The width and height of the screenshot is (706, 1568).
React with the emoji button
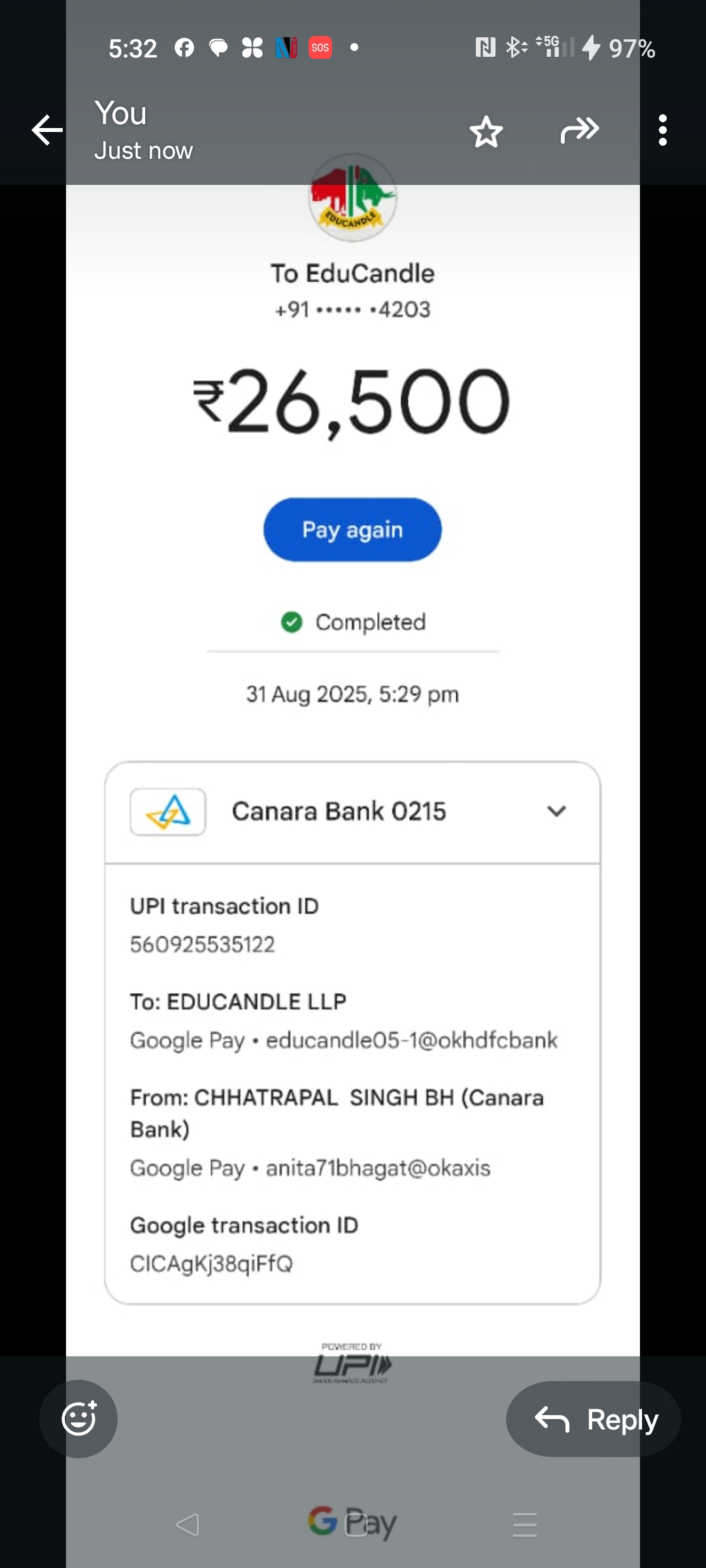coord(78,1418)
